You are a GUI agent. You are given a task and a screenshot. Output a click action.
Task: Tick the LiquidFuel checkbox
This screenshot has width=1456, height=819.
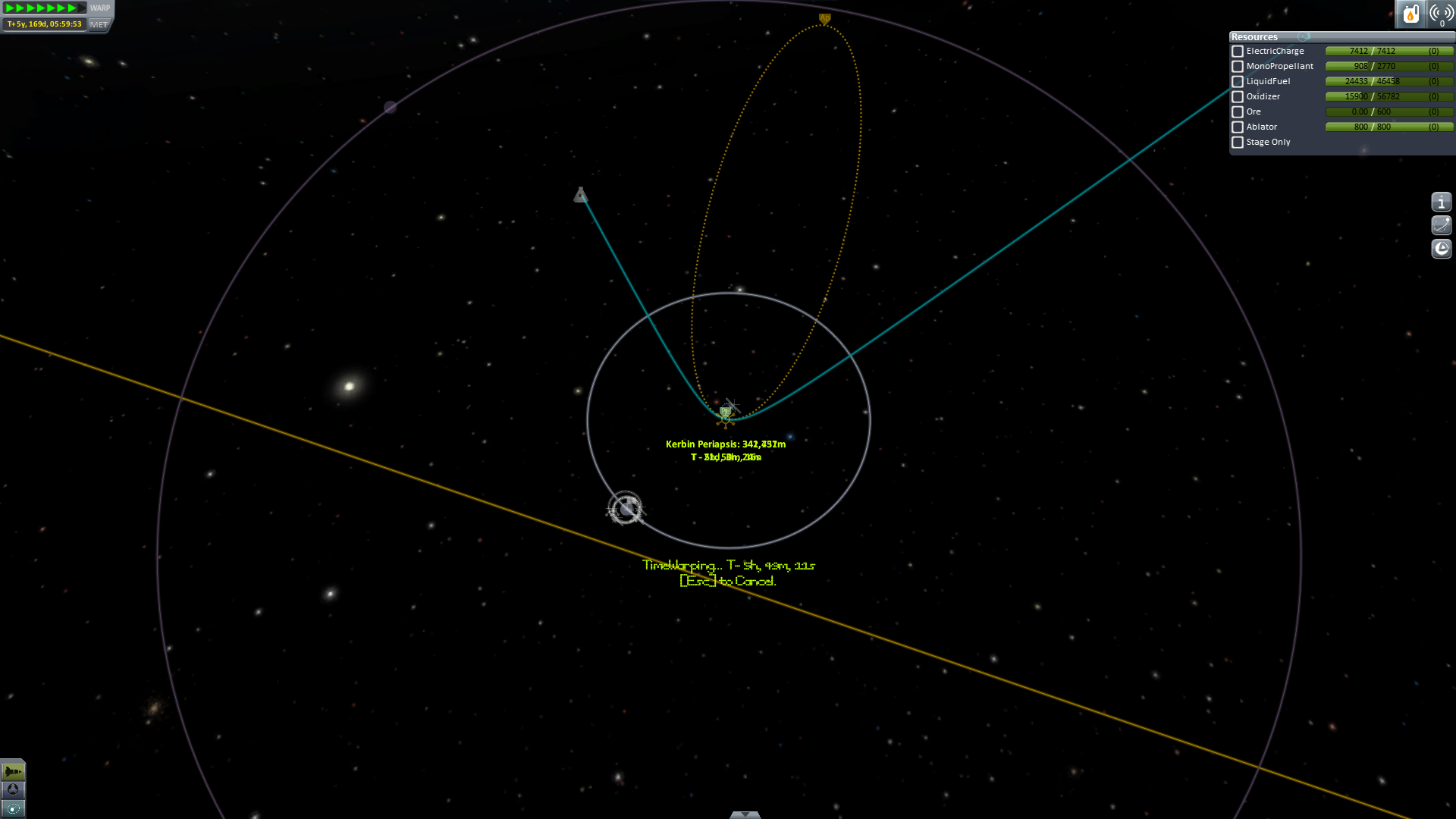click(x=1238, y=82)
